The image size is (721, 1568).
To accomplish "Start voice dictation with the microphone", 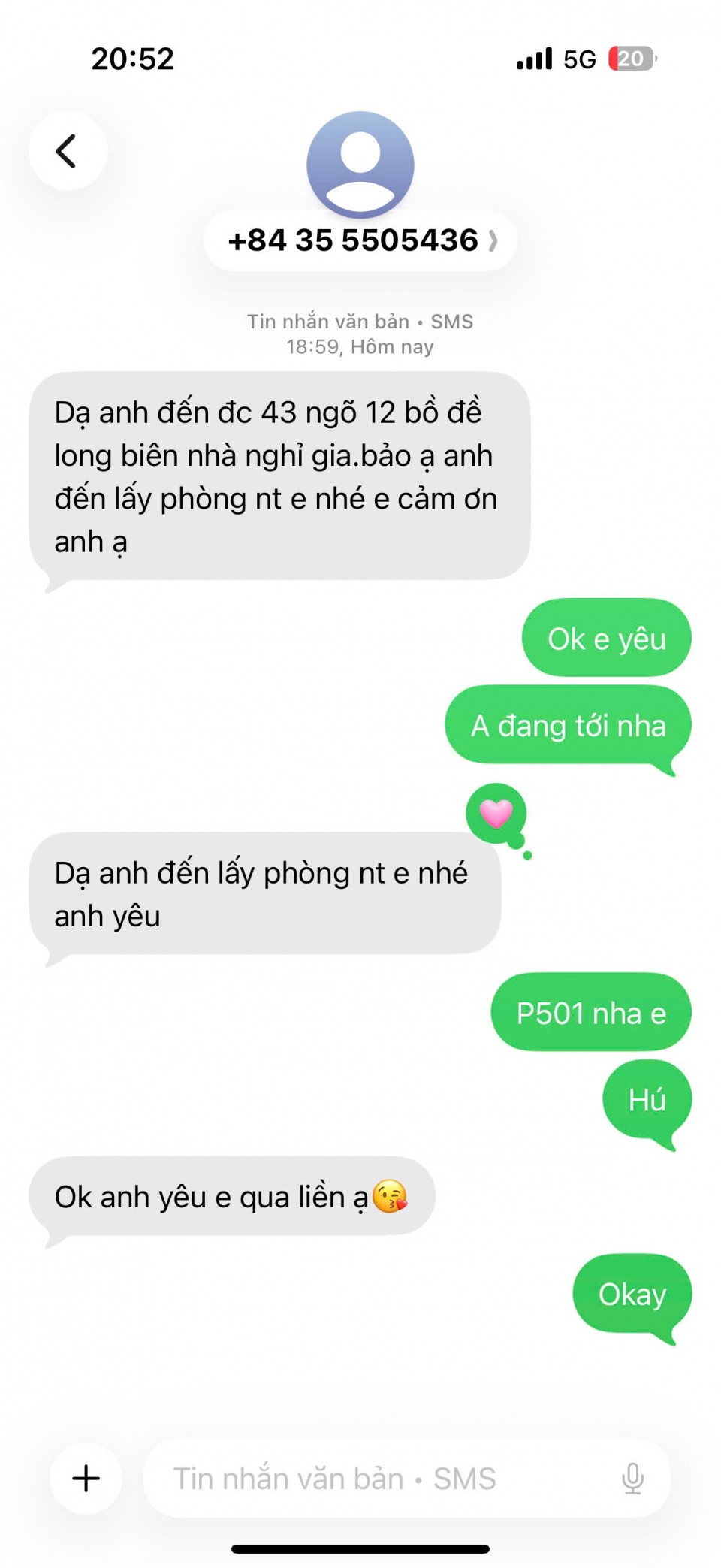I will point(632,1478).
